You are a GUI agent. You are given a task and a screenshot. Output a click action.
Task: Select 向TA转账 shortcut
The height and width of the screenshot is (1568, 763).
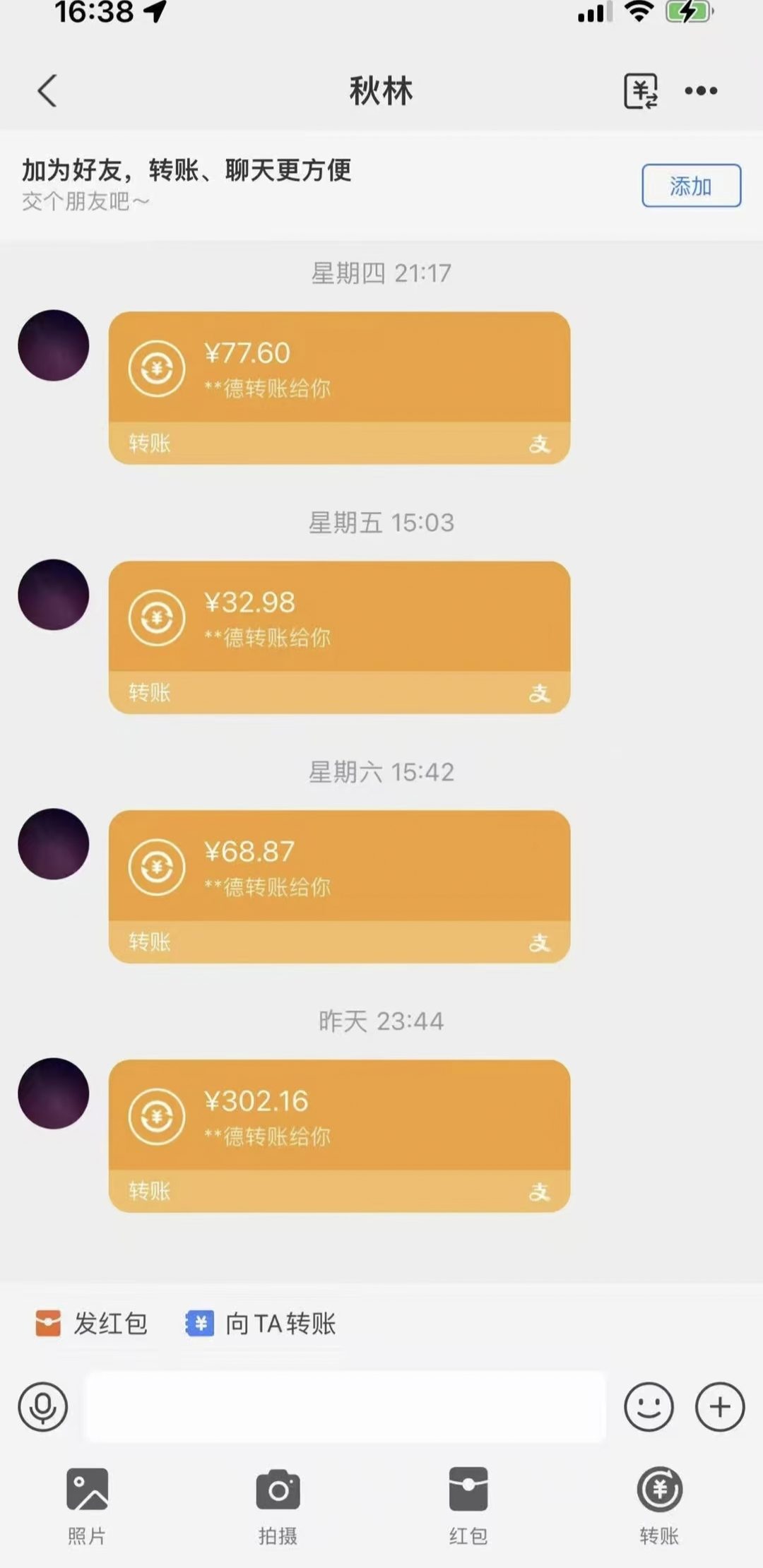click(261, 1323)
